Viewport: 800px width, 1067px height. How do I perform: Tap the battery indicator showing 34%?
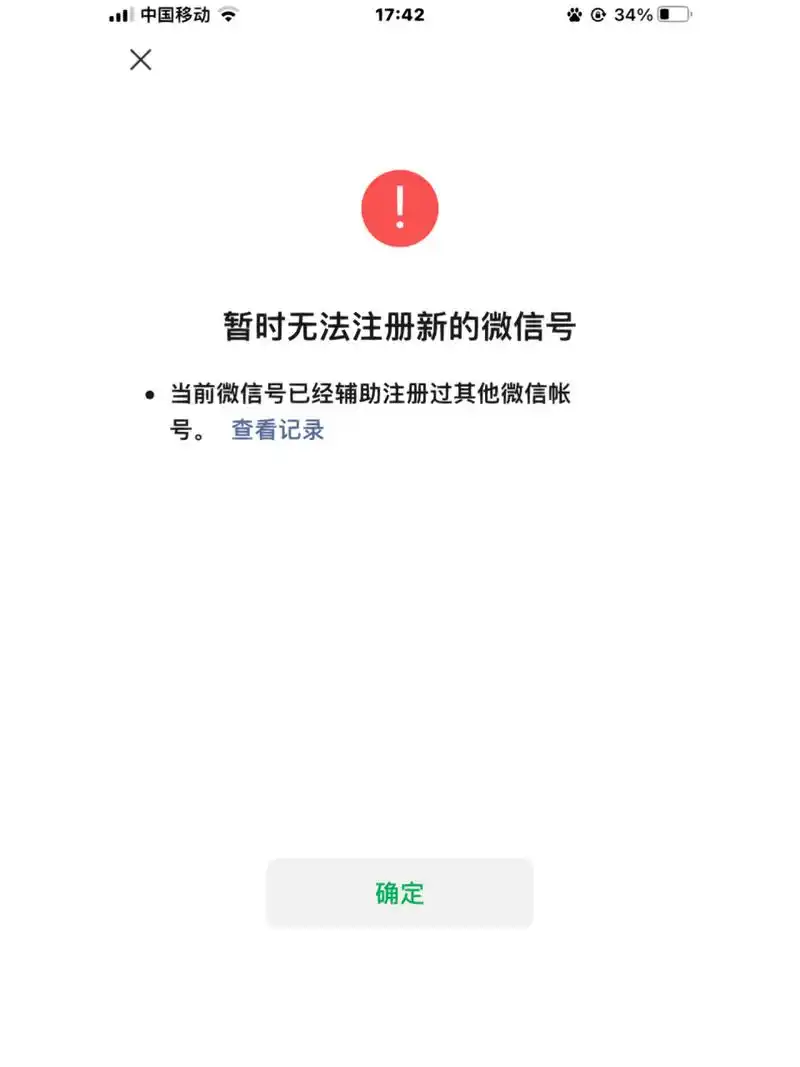click(x=672, y=14)
